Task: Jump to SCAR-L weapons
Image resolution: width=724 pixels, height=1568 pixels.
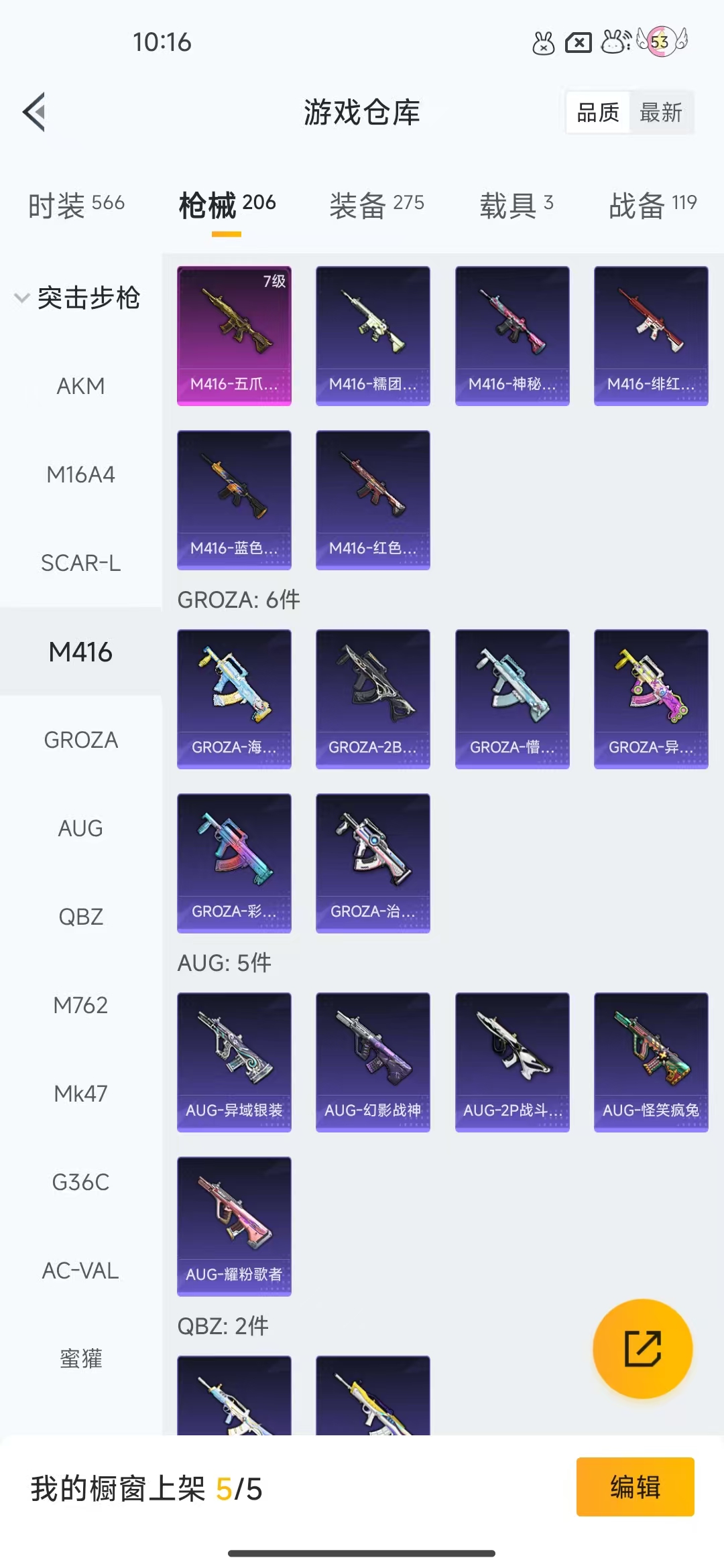Action: 80,563
